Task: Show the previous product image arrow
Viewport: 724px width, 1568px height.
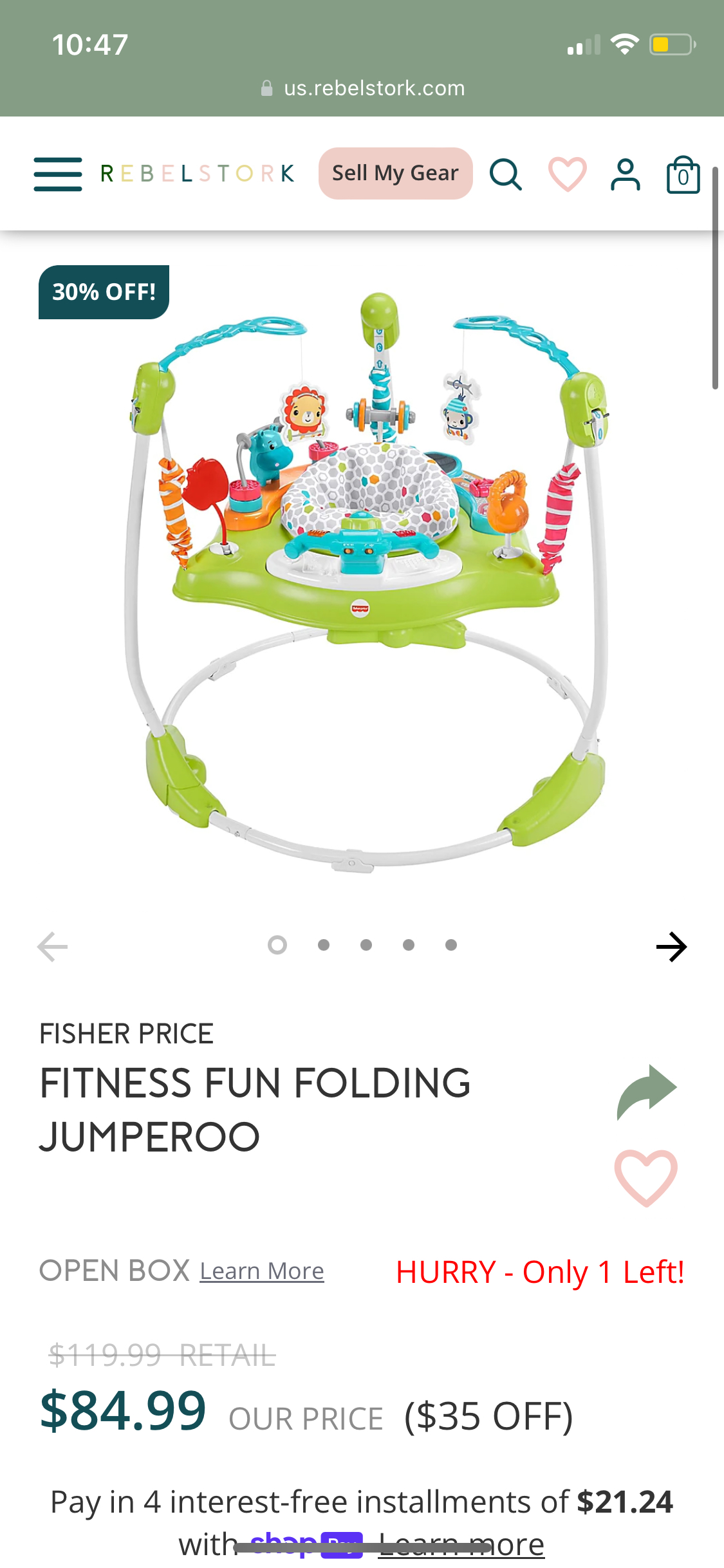Action: [53, 947]
